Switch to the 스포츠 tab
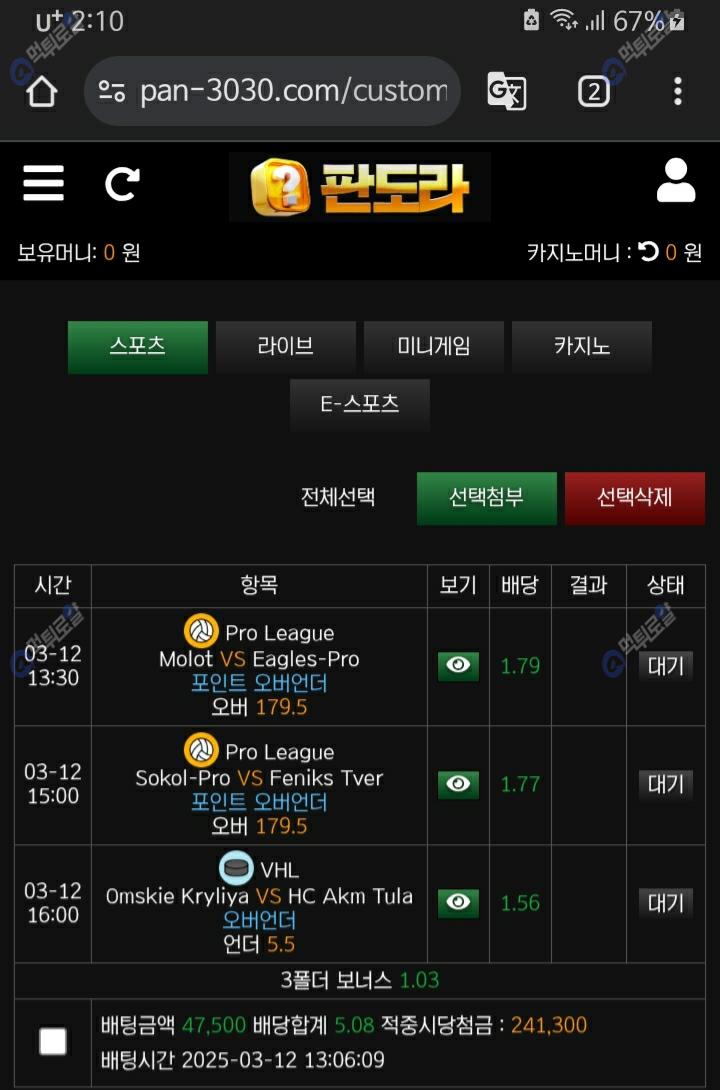The width and height of the screenshot is (720, 1090). (x=138, y=347)
